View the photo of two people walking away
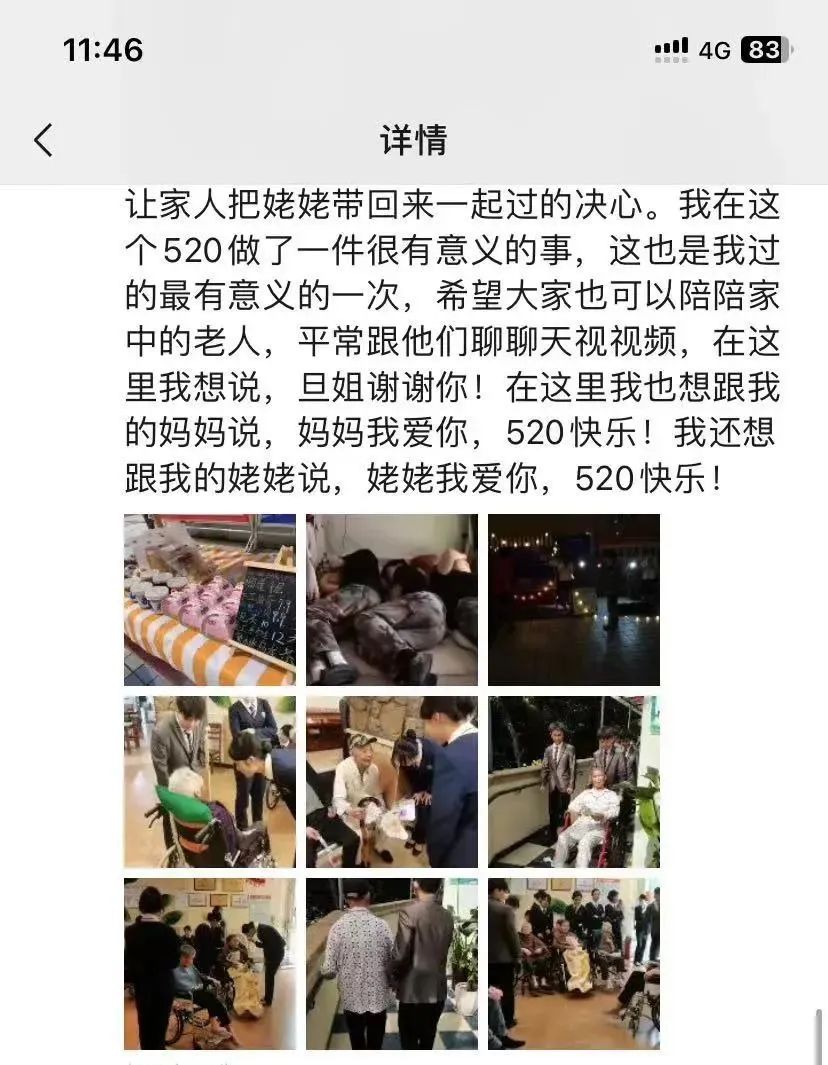Viewport: 828px width, 1065px height. (x=392, y=964)
